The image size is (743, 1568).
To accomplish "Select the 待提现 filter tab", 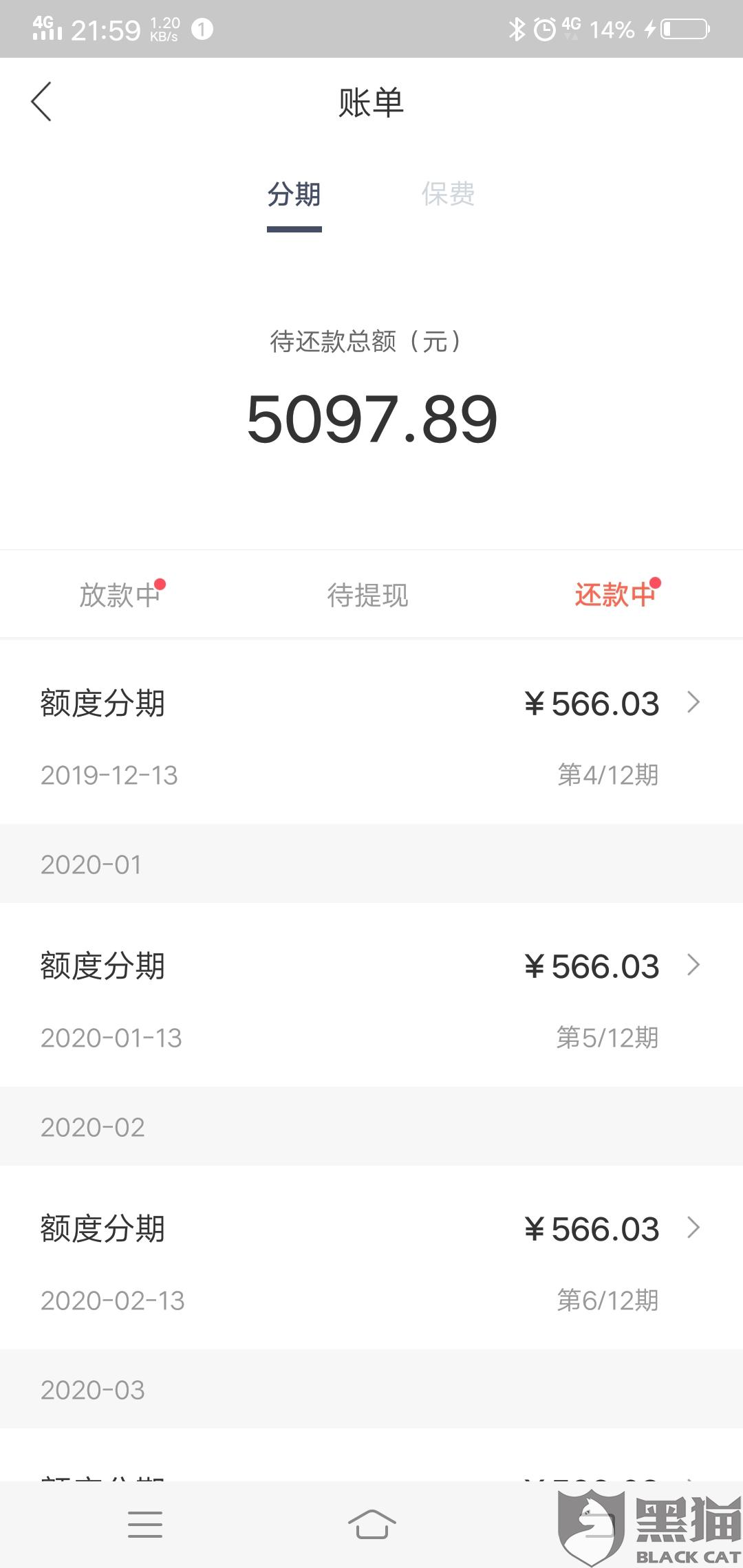I will (367, 595).
